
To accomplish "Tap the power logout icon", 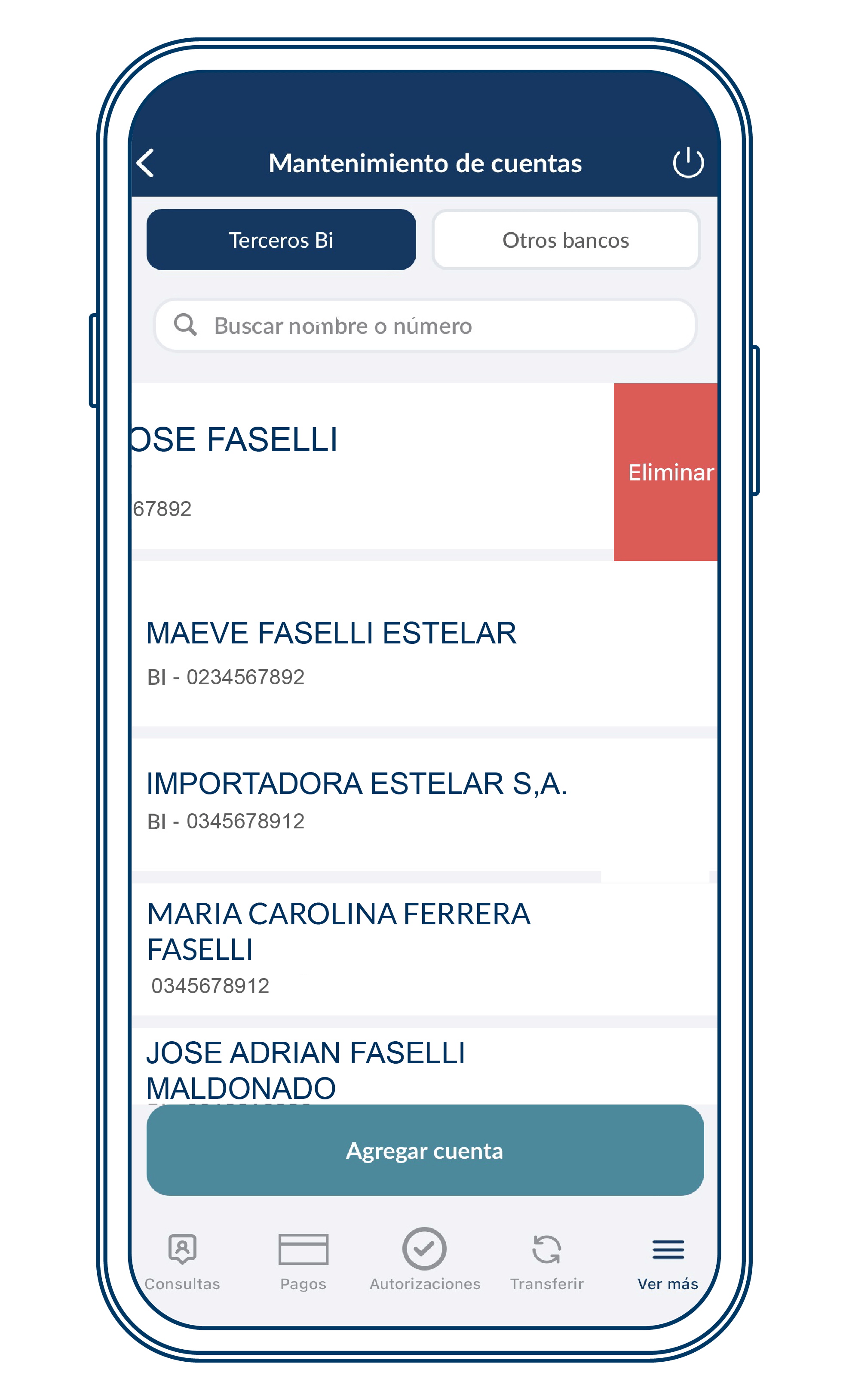I will coord(688,163).
